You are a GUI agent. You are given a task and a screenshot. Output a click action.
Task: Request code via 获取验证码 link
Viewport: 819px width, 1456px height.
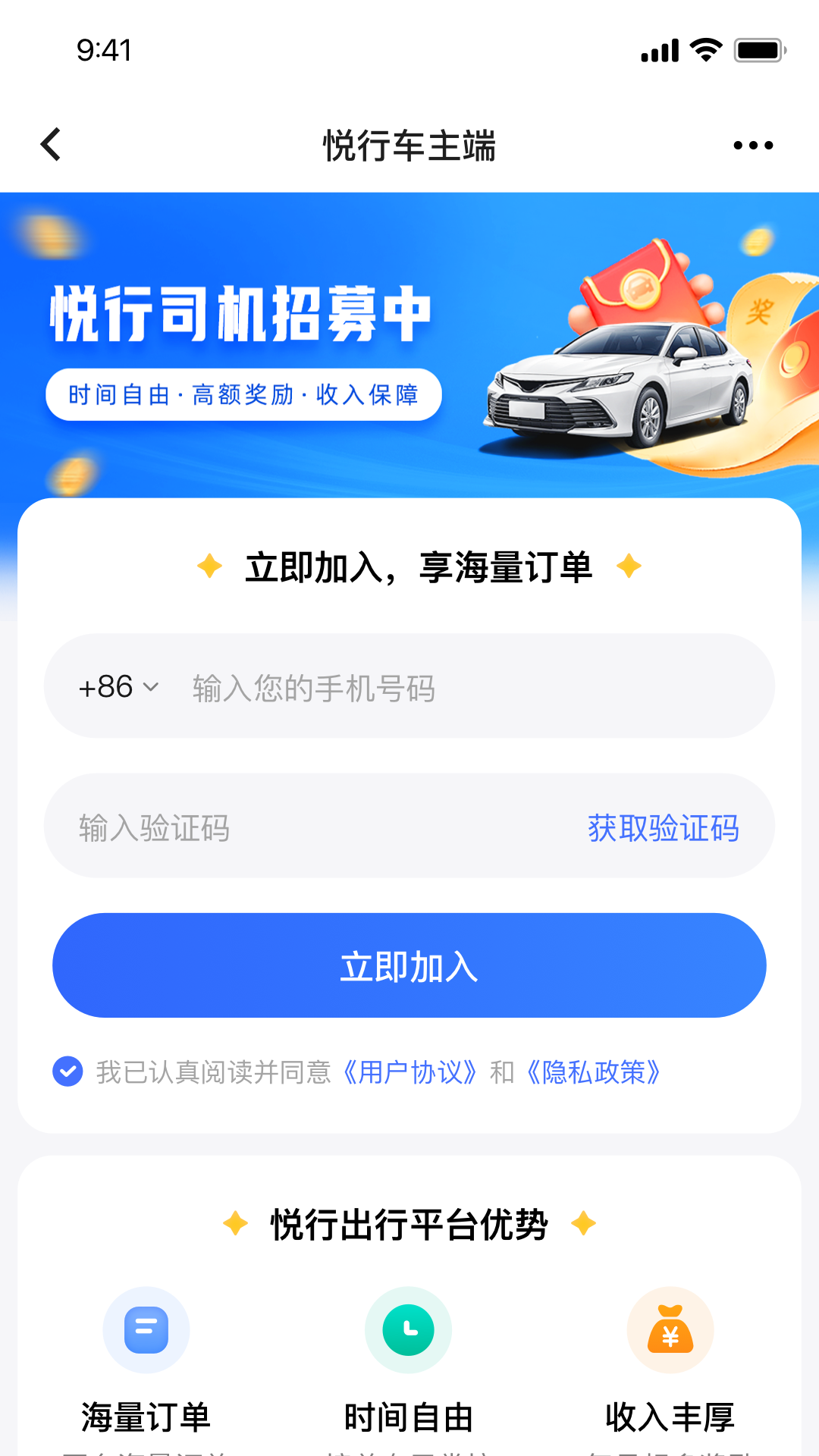click(663, 828)
